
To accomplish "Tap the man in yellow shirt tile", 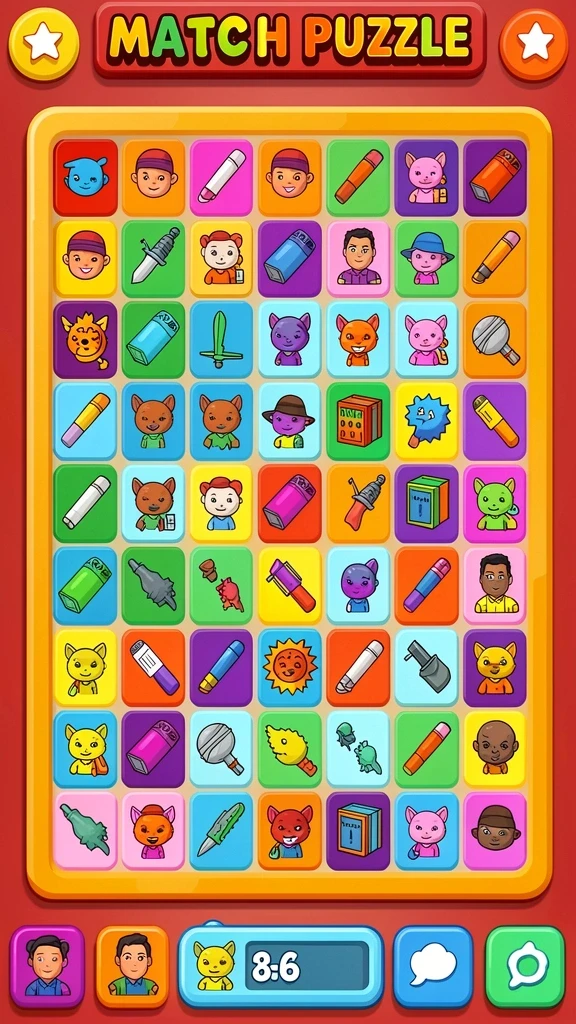I will click(494, 584).
